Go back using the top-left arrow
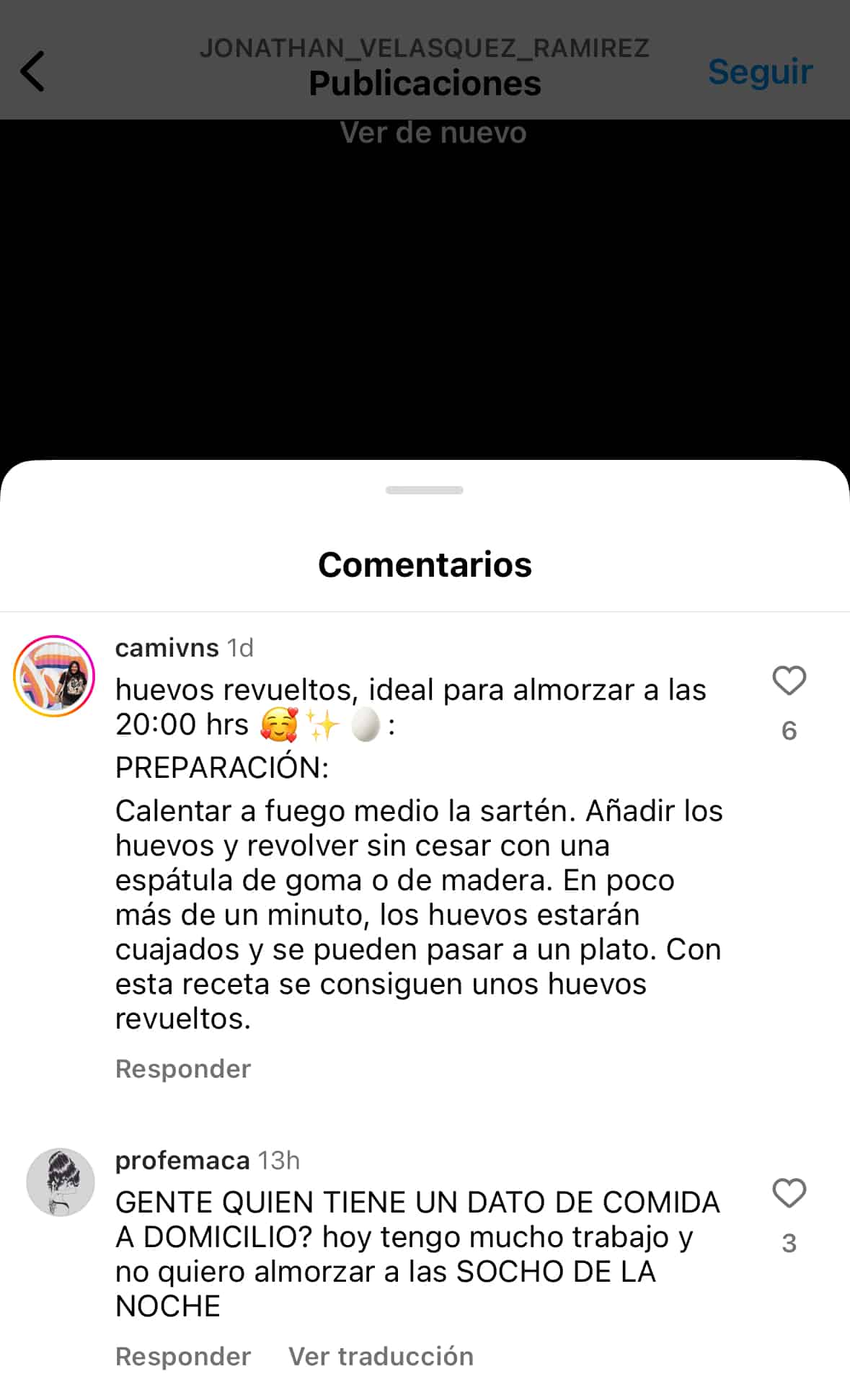The height and width of the screenshot is (1400, 850). pyautogui.click(x=32, y=71)
